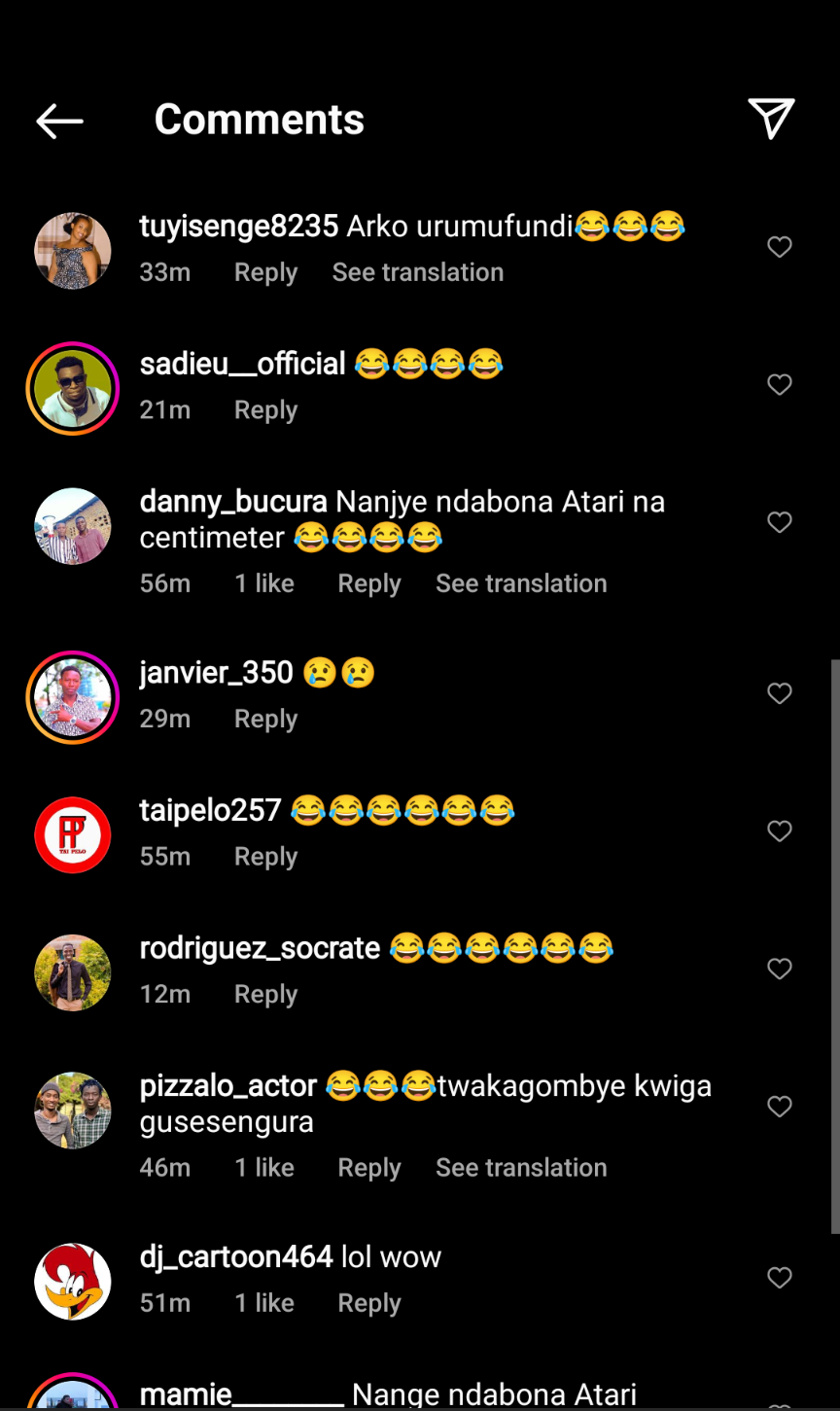Go back from Comments screen
840x1411 pixels.
click(59, 121)
